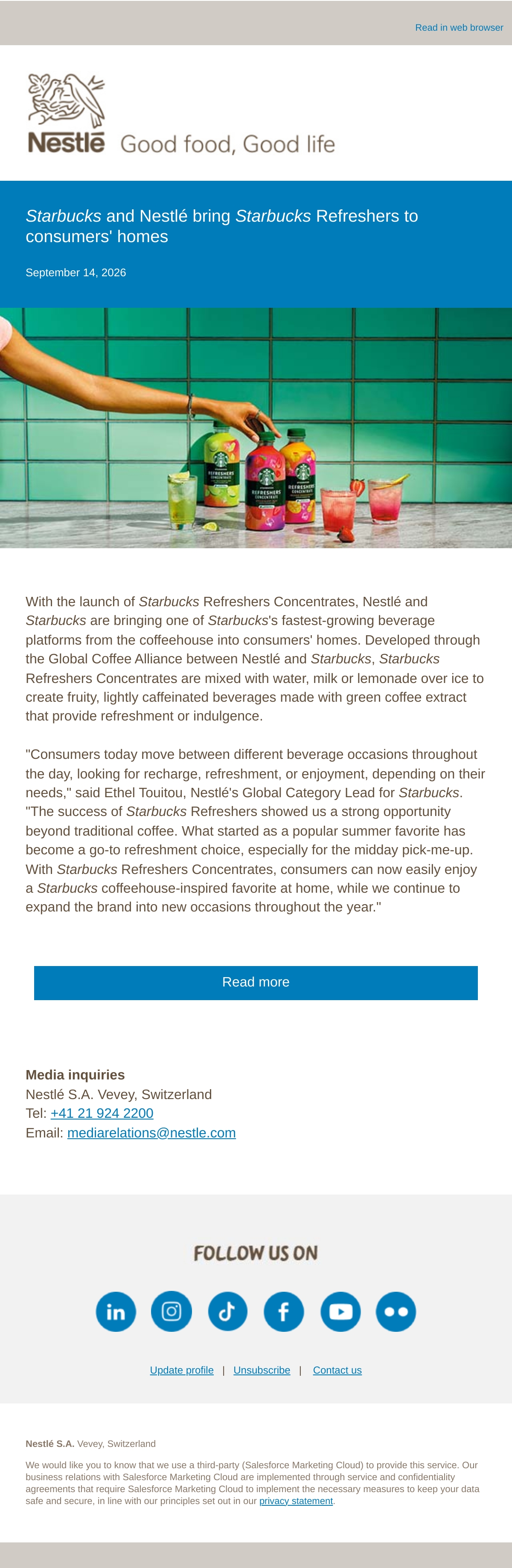Email mediarelations@nestle.com
Image resolution: width=512 pixels, height=1568 pixels.
coord(151,1133)
